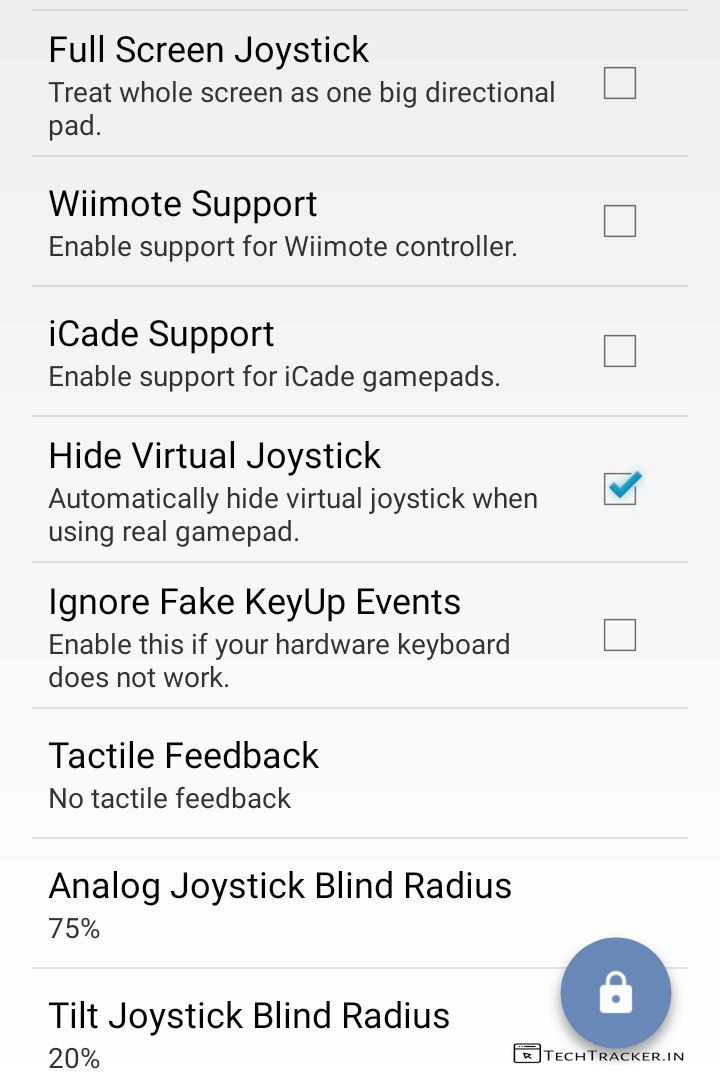Uncheck Hide Virtual Joystick
The image size is (720, 1087).
620,489
